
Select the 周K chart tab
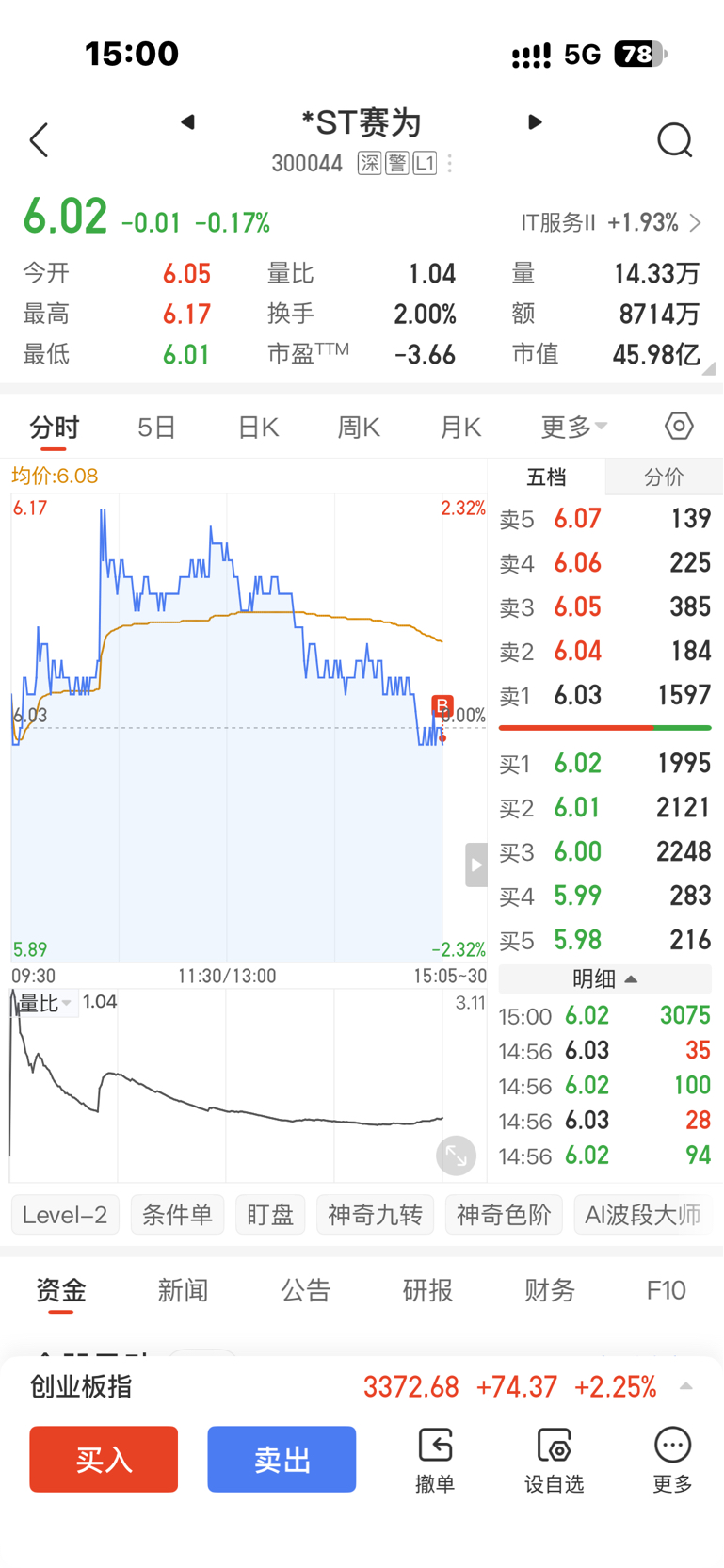pos(359,428)
